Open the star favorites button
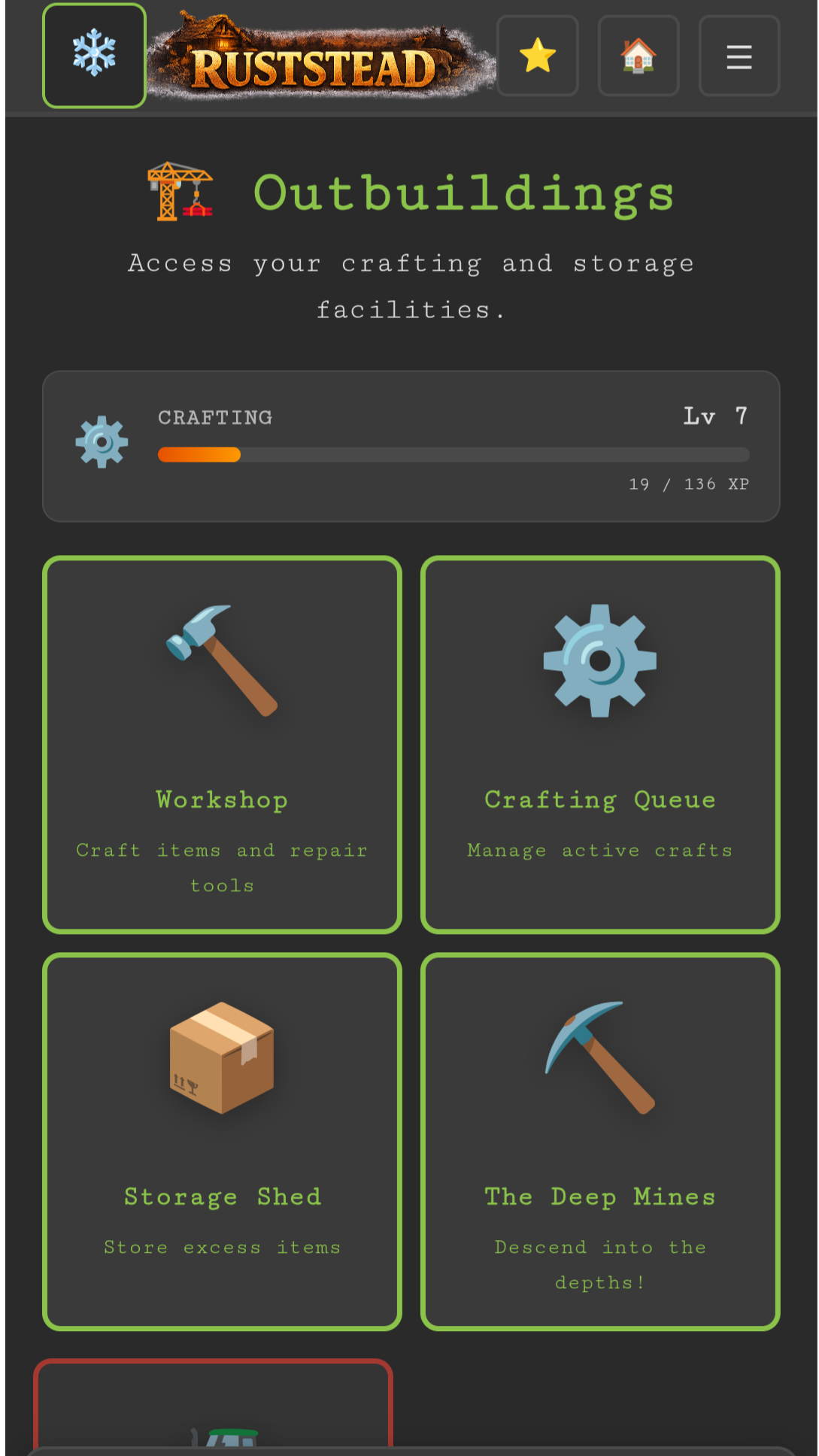This screenshot has width=819, height=1456. [x=538, y=56]
